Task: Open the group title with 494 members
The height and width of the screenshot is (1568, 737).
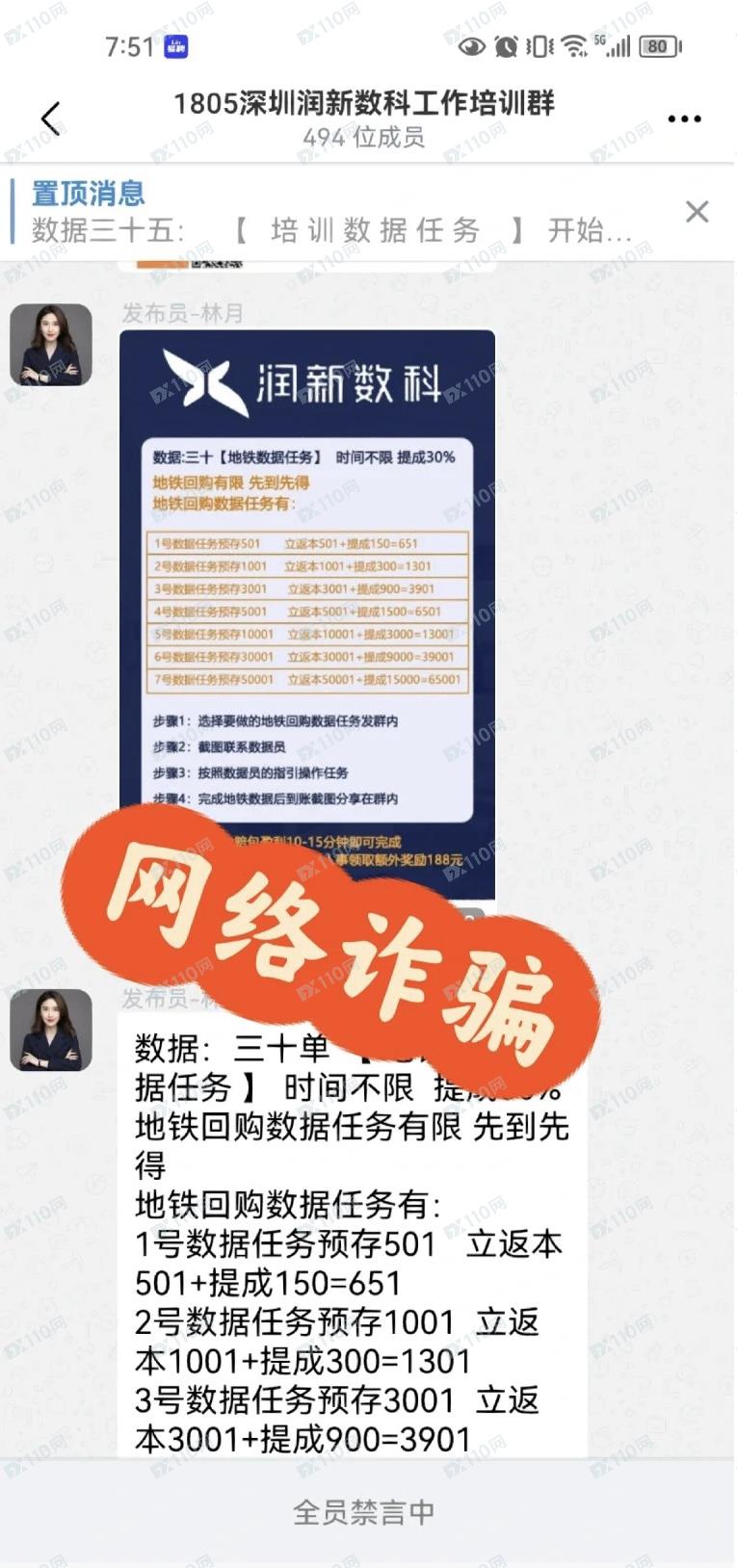Action: pyautogui.click(x=363, y=118)
